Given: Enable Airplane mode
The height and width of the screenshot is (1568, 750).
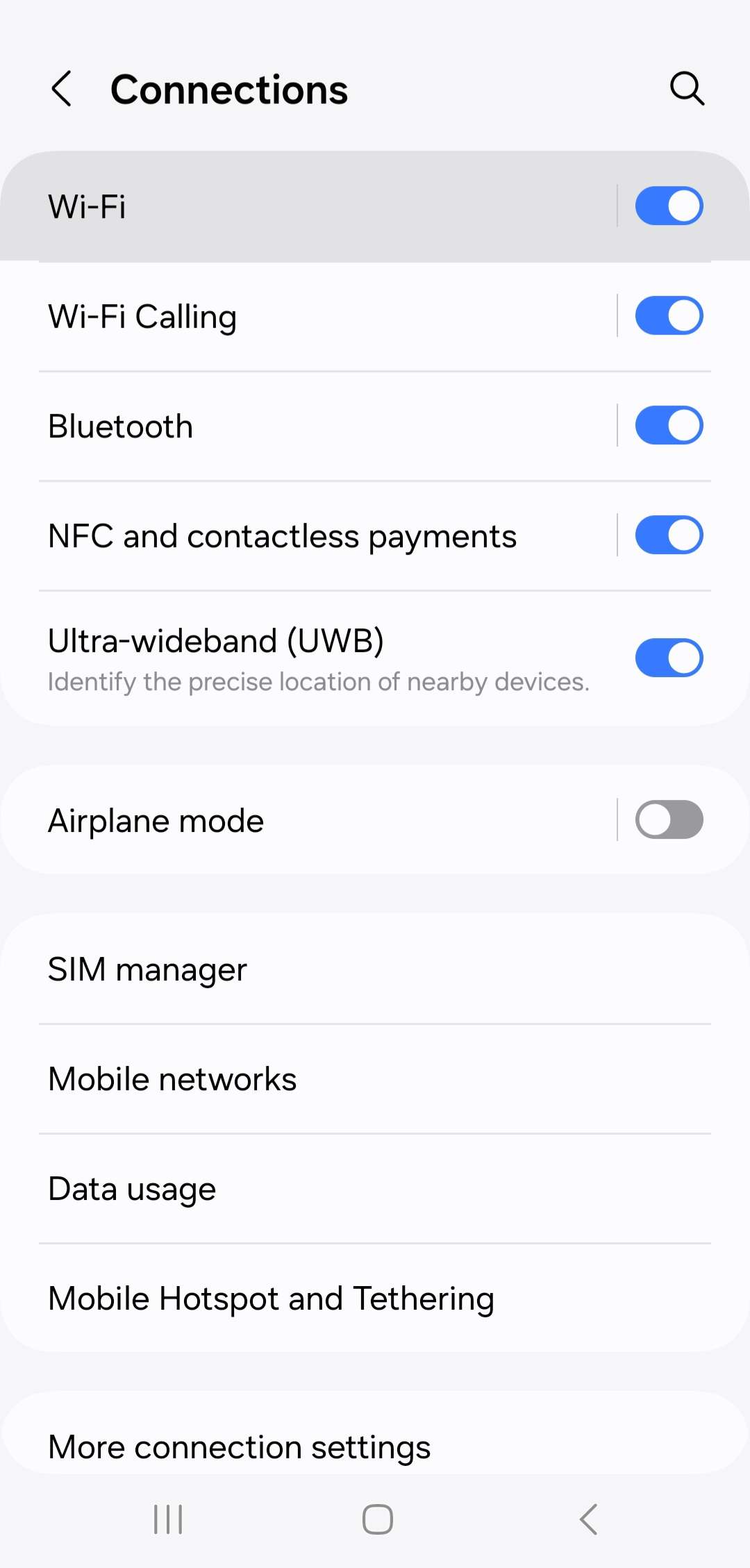Looking at the screenshot, I should point(668,819).
